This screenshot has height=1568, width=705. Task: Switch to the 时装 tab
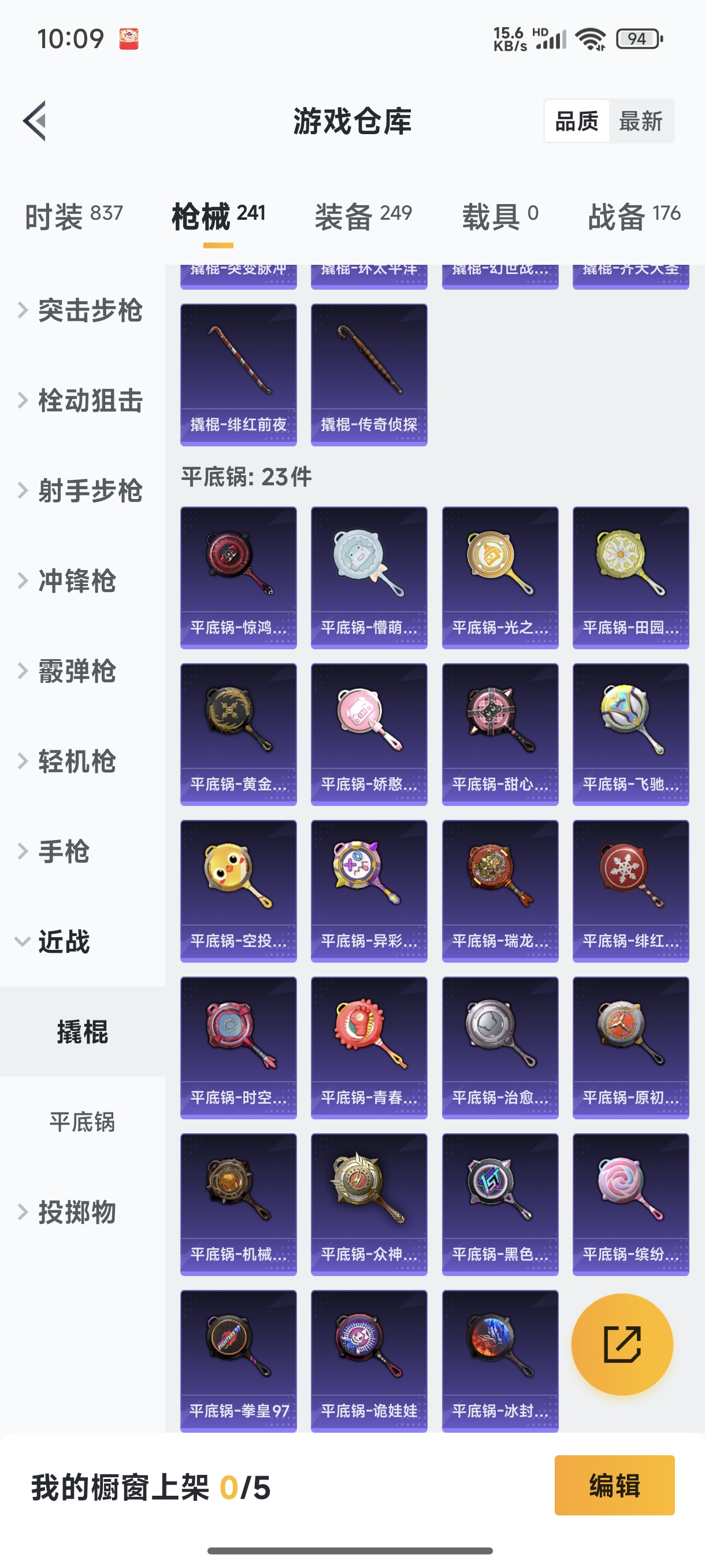click(73, 216)
